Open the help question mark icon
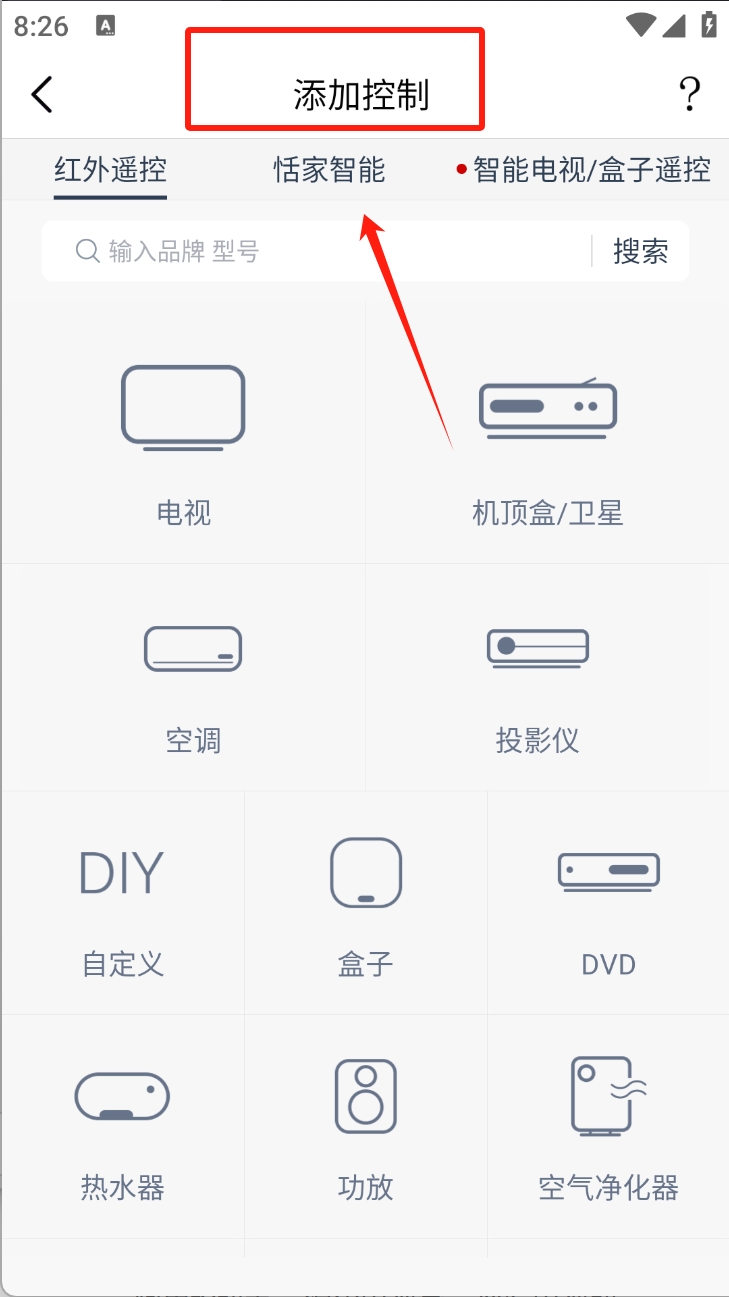 [x=689, y=94]
